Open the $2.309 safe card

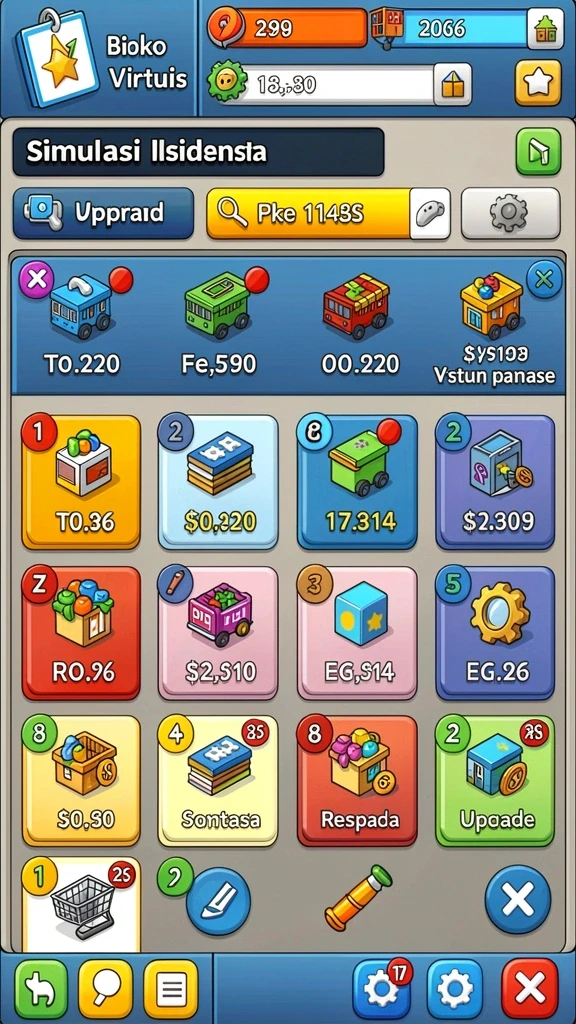[x=495, y=482]
